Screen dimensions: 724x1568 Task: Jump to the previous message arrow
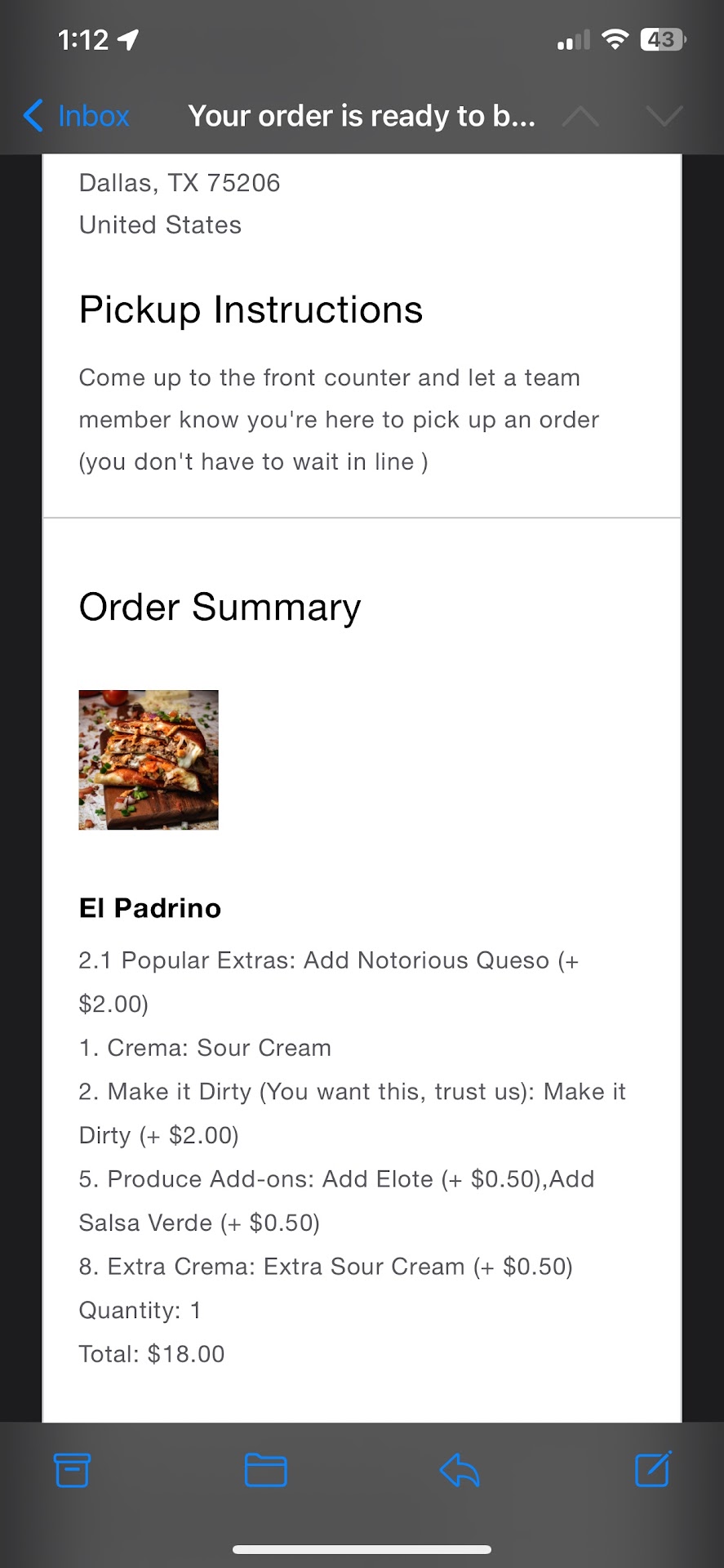click(580, 117)
